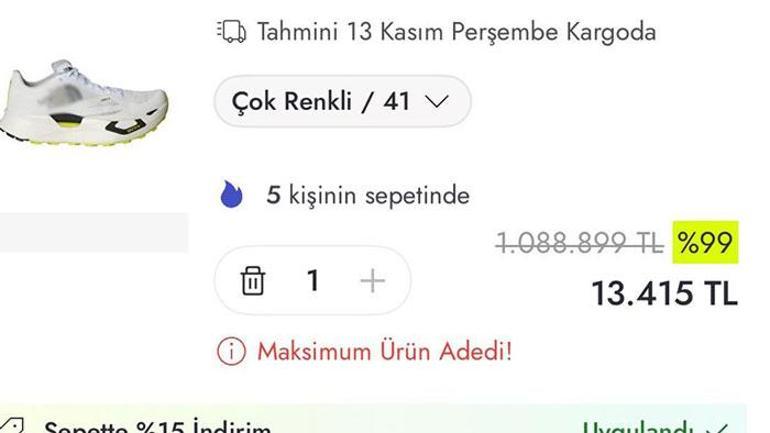Remove the shoe with the trash icon
This screenshot has width=770, height=433.
pos(253,282)
